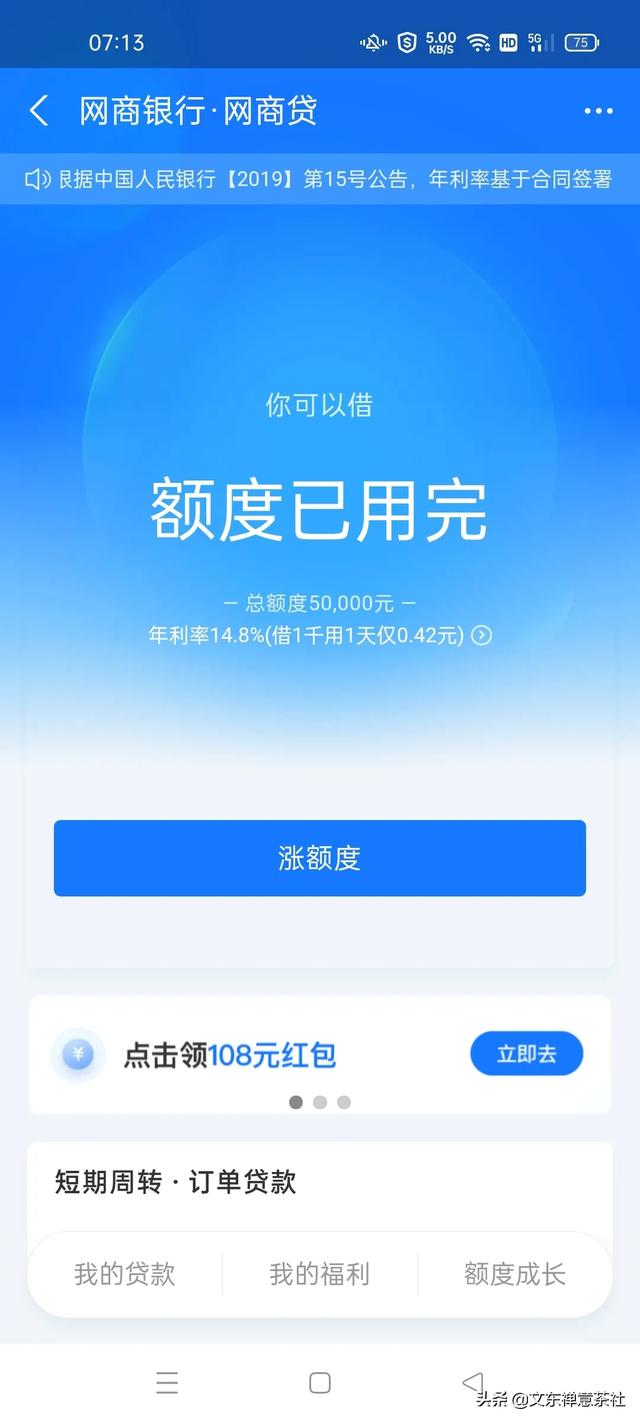
Task: Open the 短期周转 · 订单贷款 card
Action: 176,1182
